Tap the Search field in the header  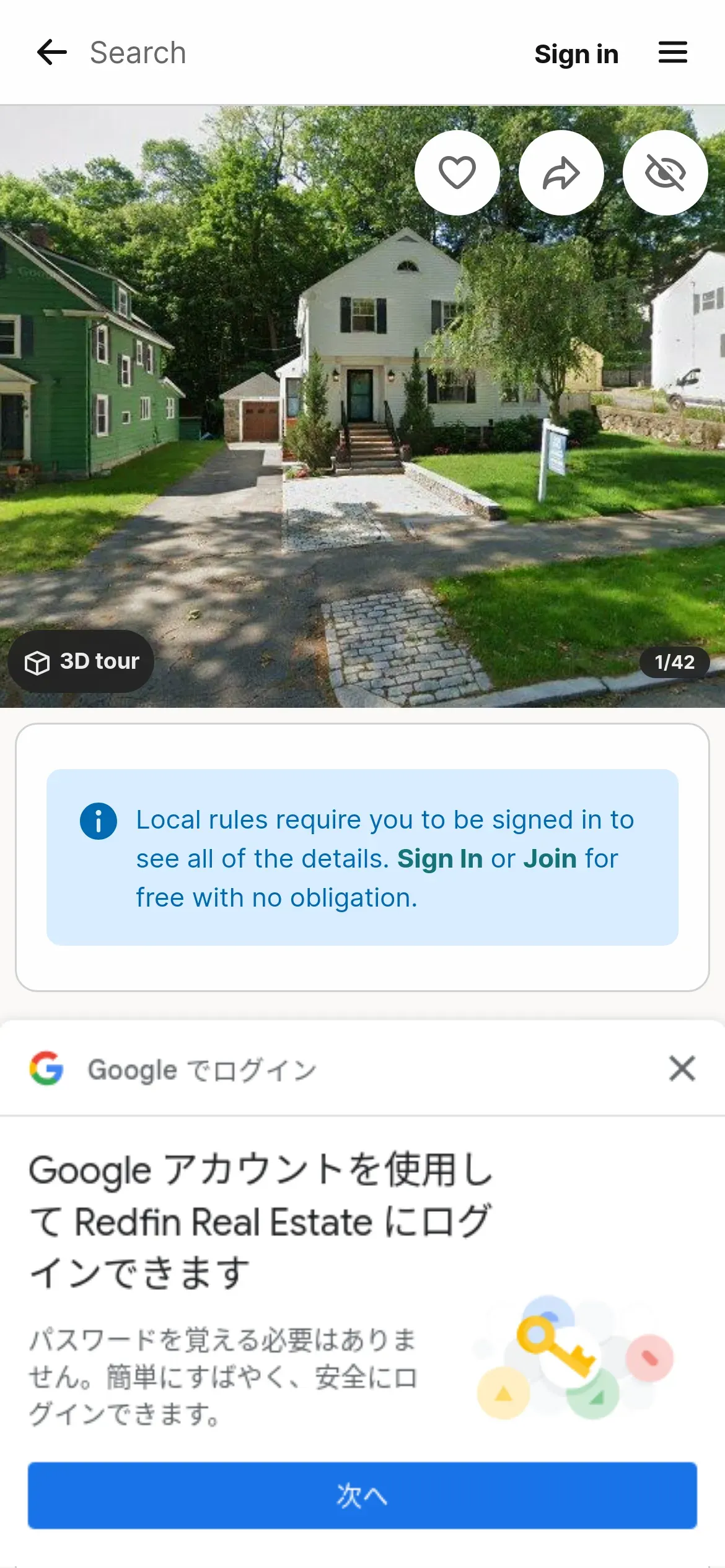pyautogui.click(x=138, y=53)
